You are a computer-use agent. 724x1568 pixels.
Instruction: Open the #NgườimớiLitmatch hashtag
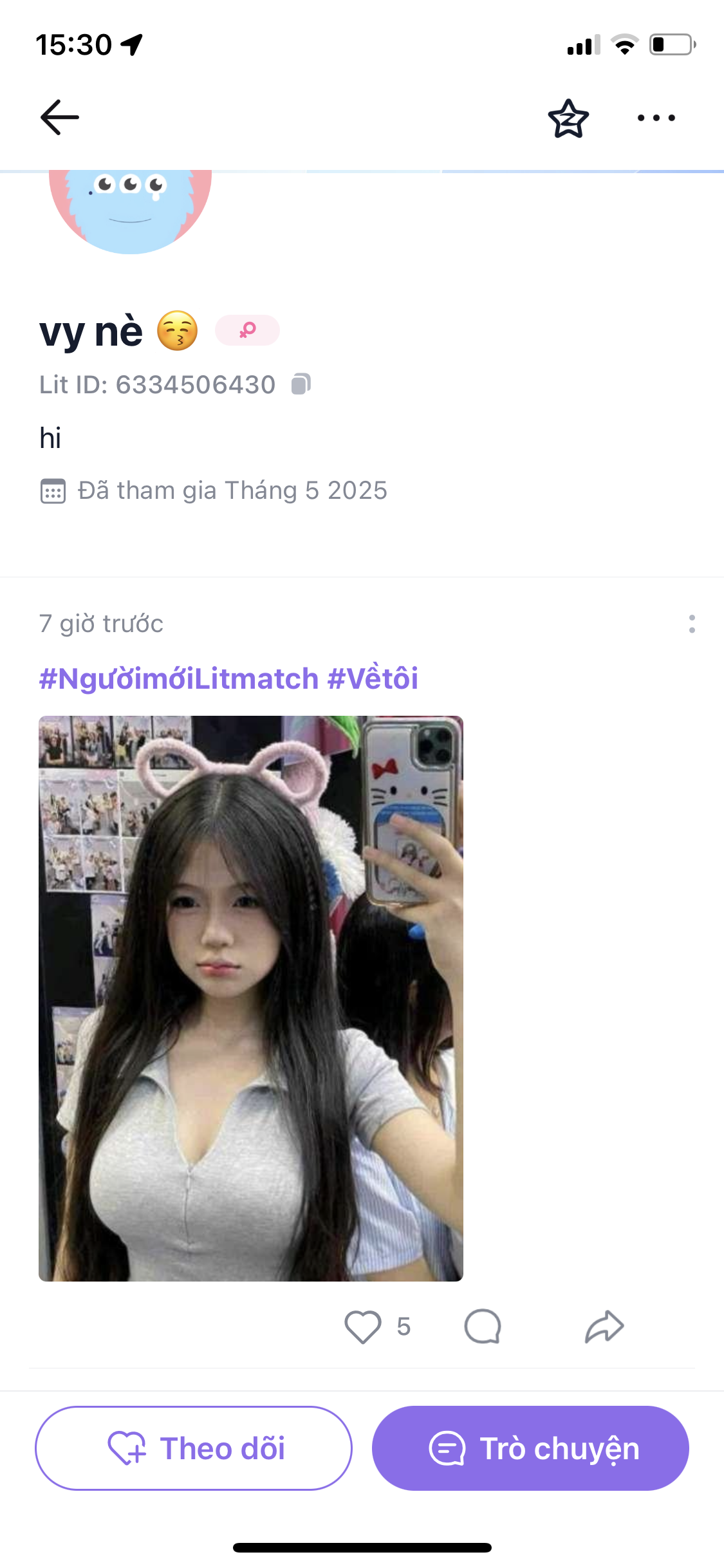(179, 678)
